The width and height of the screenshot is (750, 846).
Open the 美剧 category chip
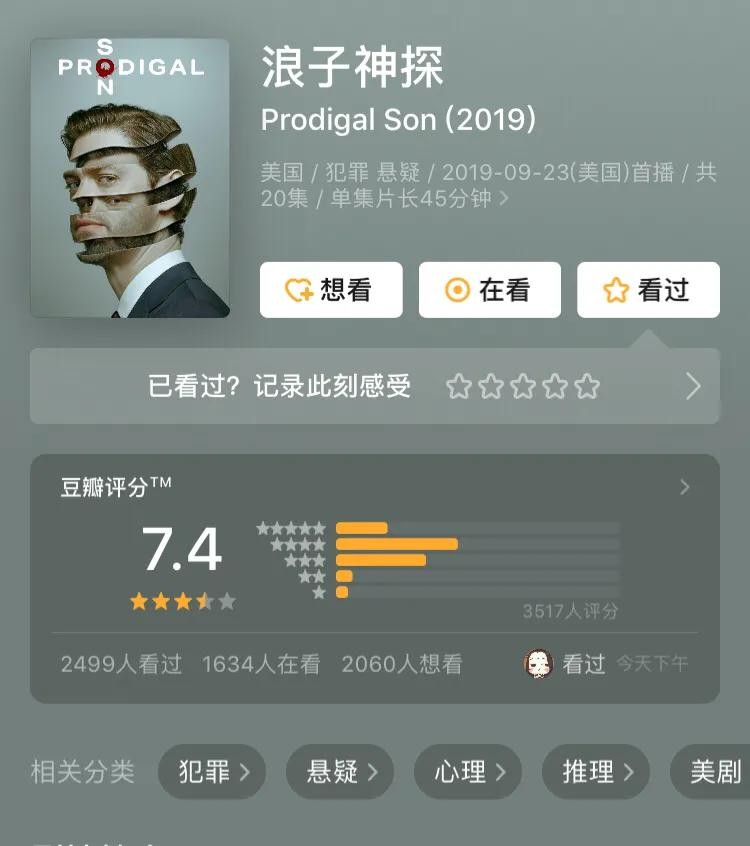(x=714, y=772)
